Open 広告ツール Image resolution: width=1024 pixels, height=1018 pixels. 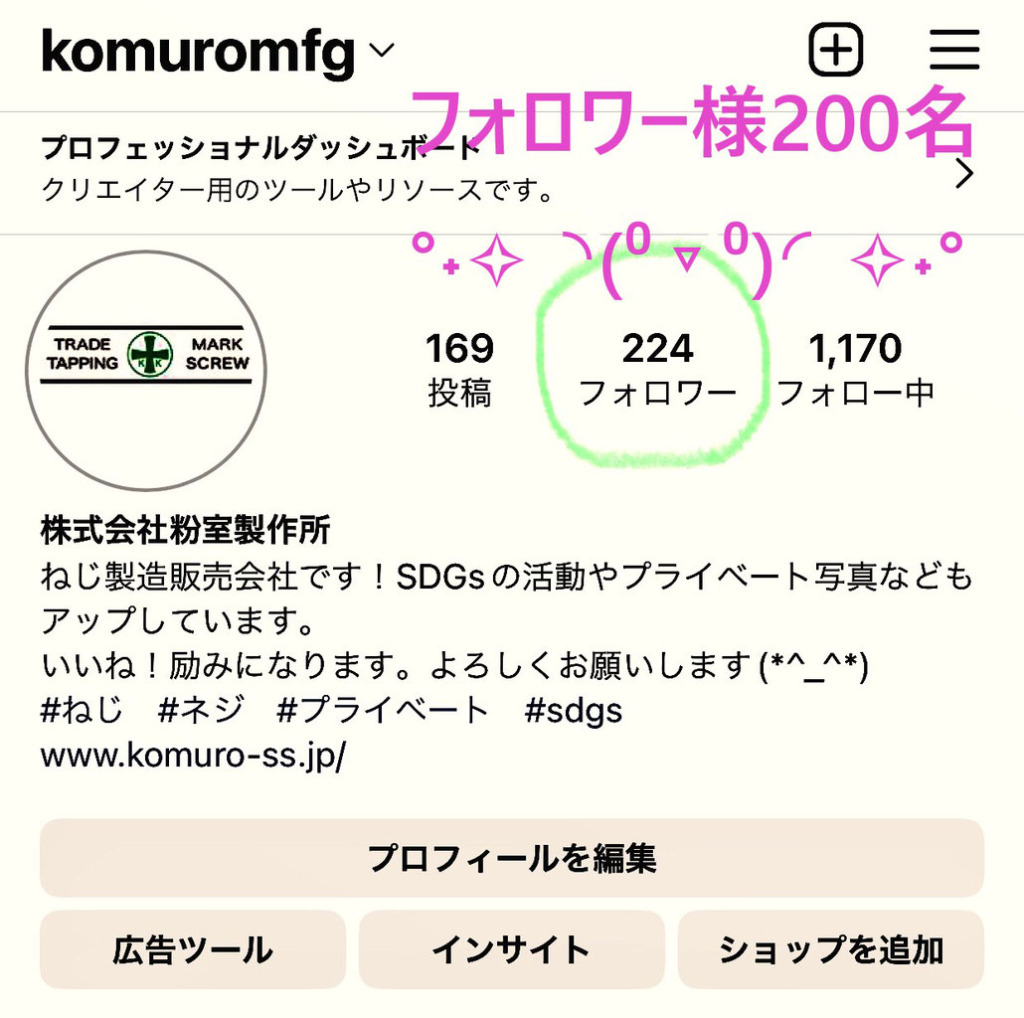click(193, 949)
